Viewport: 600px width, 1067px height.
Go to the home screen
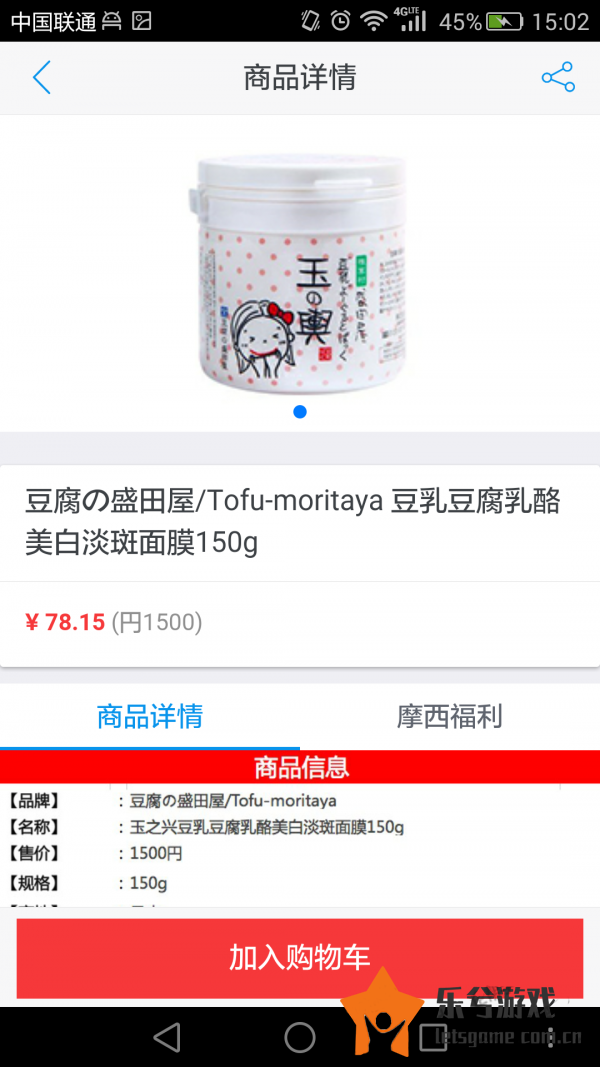(300, 1037)
